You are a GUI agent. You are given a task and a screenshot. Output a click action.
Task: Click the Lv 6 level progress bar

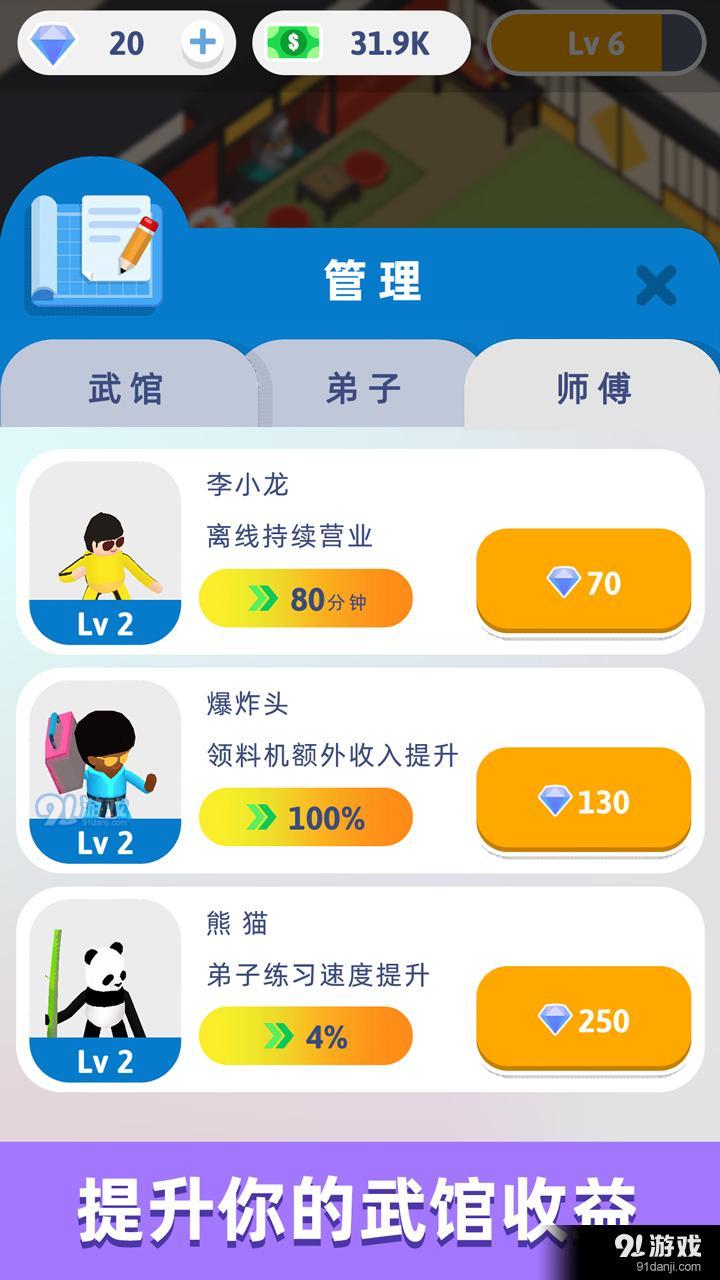597,43
